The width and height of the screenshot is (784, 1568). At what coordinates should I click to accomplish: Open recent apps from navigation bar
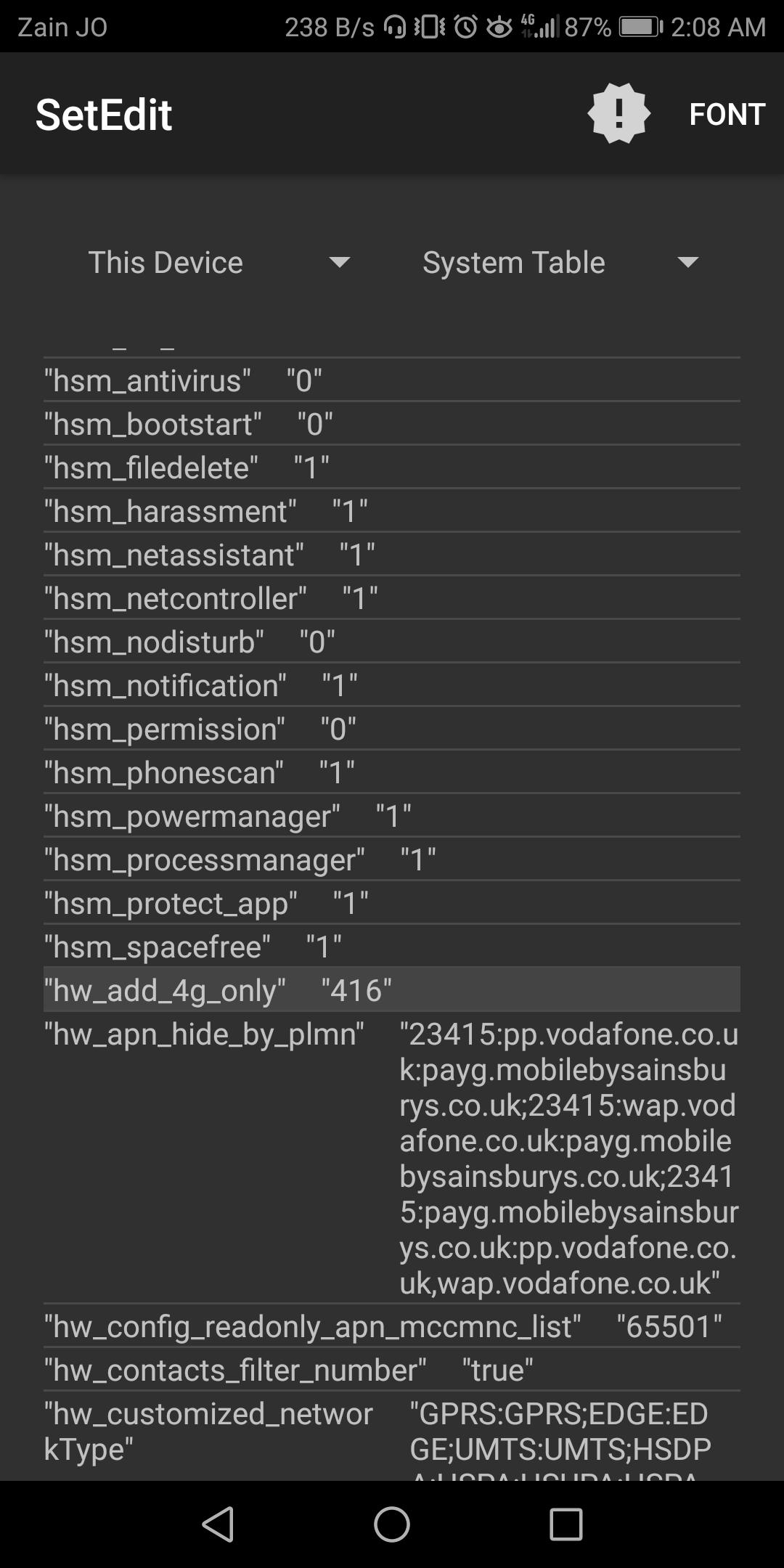click(x=566, y=1524)
